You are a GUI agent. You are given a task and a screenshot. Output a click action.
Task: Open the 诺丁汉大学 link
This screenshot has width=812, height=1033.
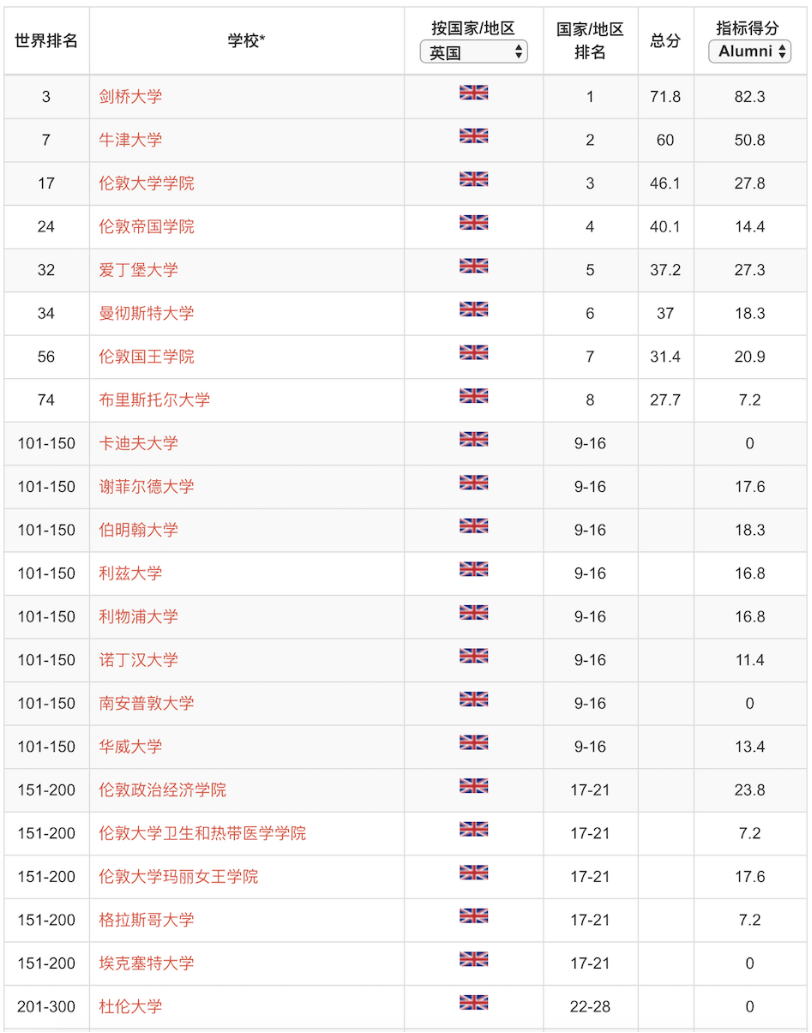pyautogui.click(x=138, y=660)
